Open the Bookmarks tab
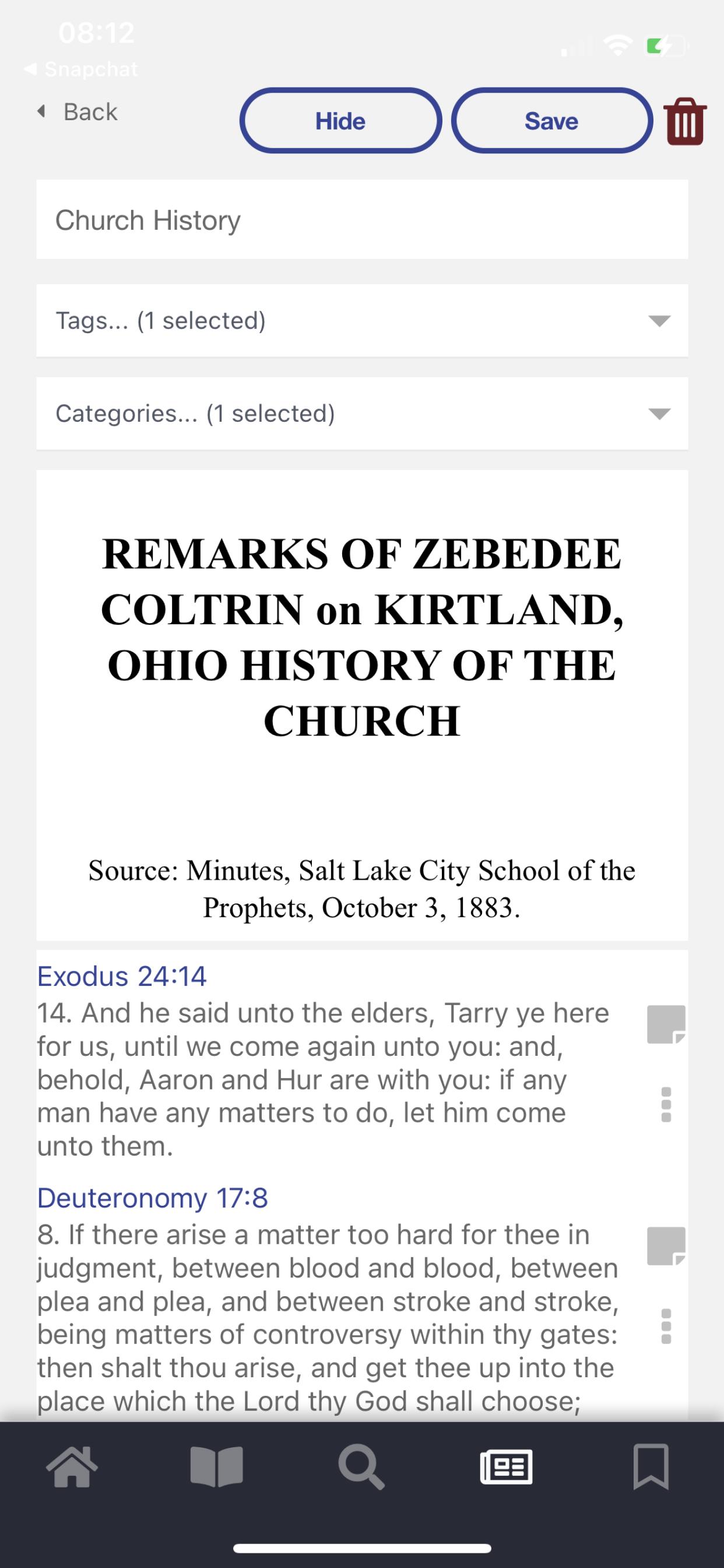Image resolution: width=724 pixels, height=1568 pixels. (x=651, y=1467)
